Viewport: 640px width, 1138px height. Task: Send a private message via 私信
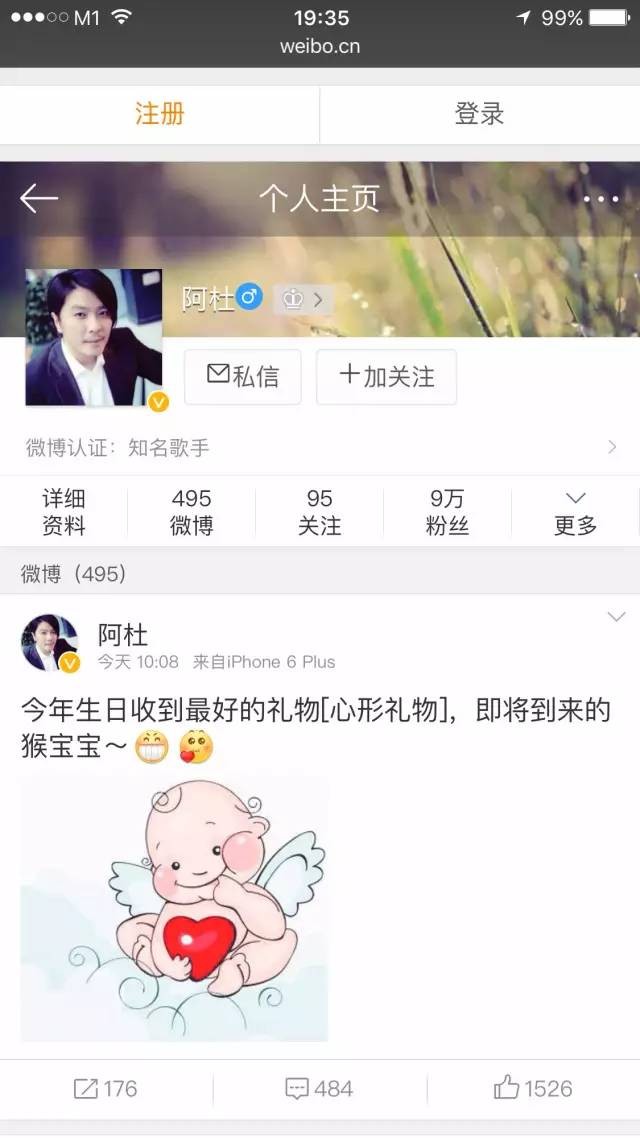pyautogui.click(x=243, y=376)
